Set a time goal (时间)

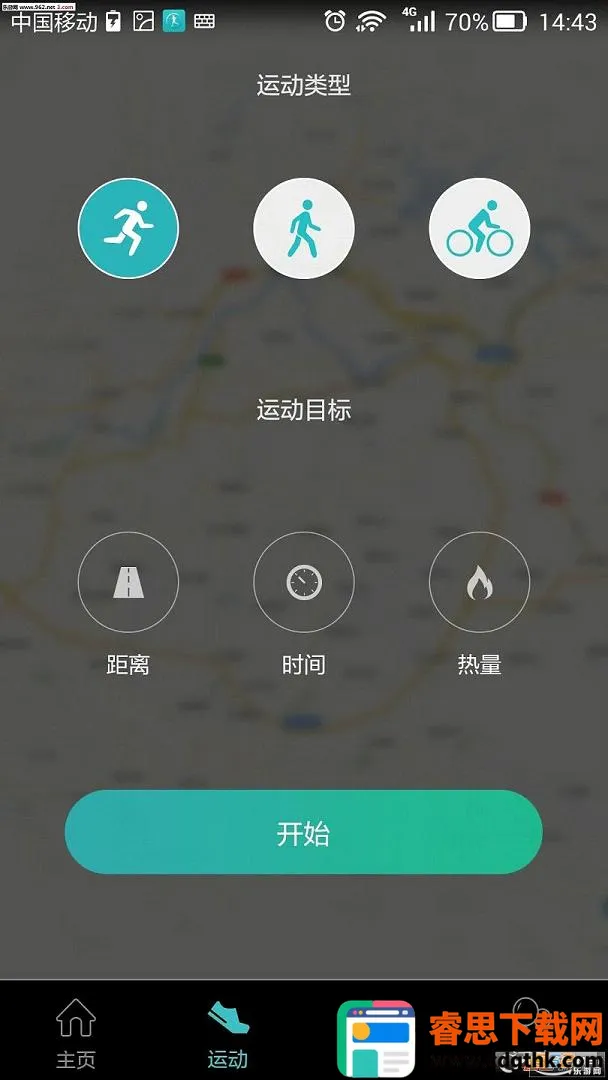[x=303, y=582]
